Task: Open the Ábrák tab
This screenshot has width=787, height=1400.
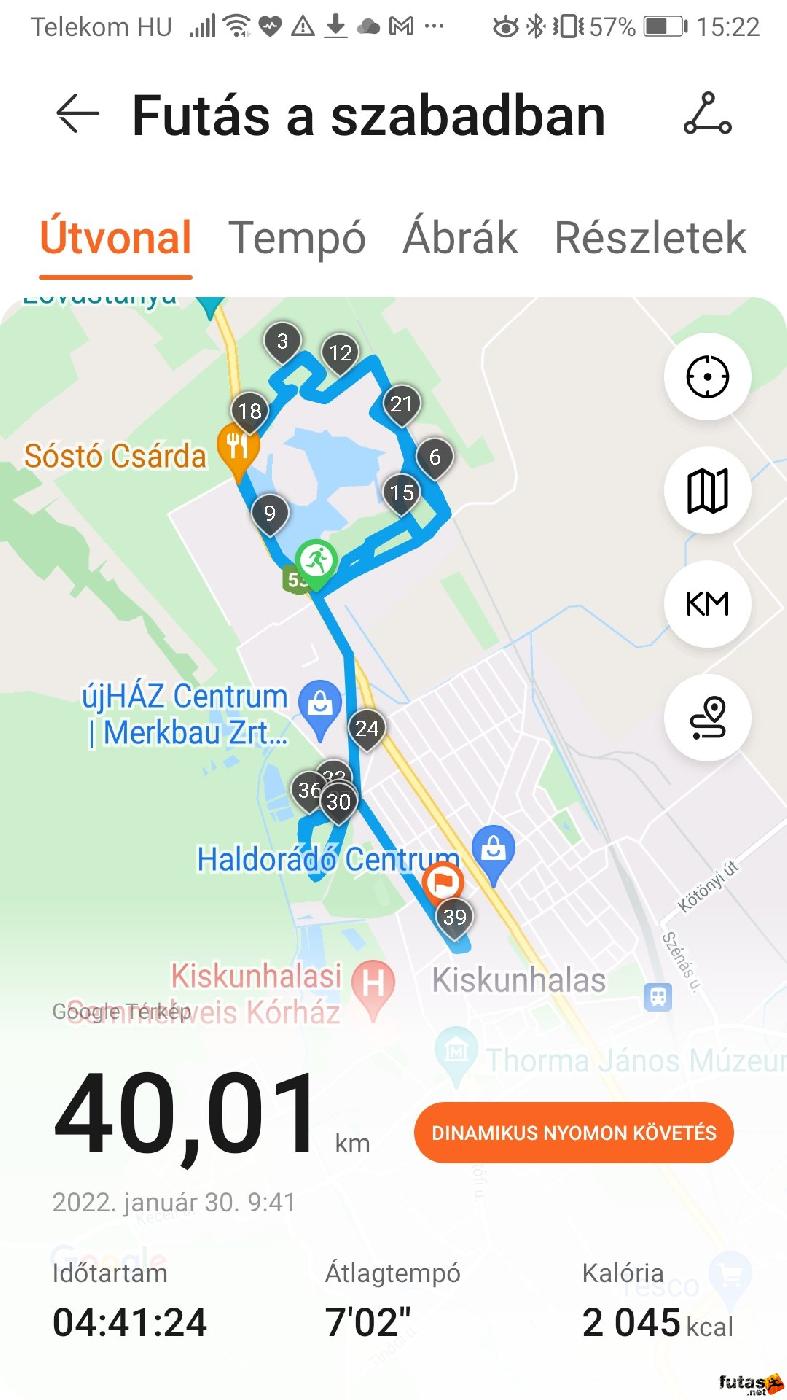Action: (x=460, y=238)
